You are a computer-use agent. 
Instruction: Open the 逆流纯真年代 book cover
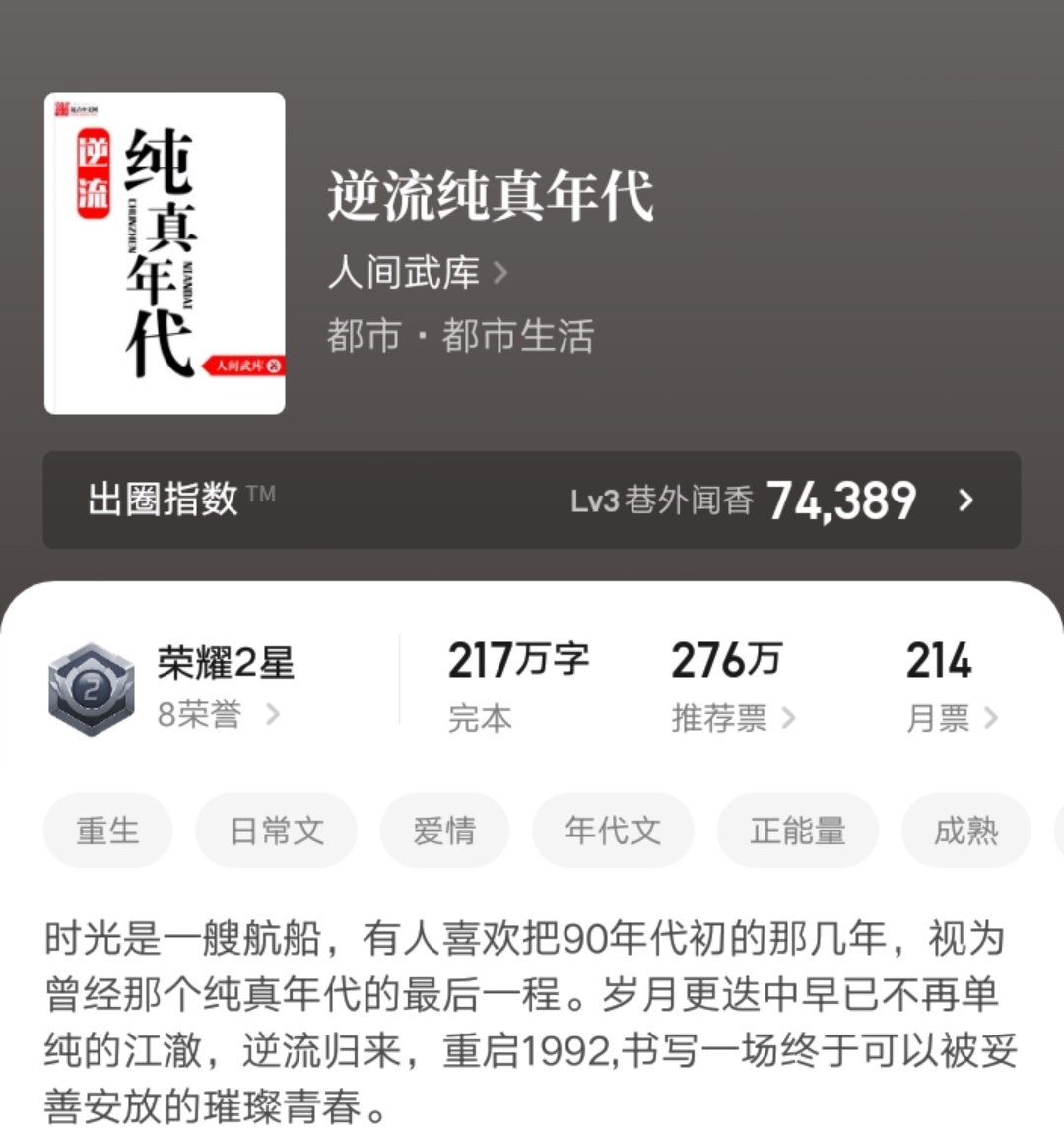[x=165, y=253]
